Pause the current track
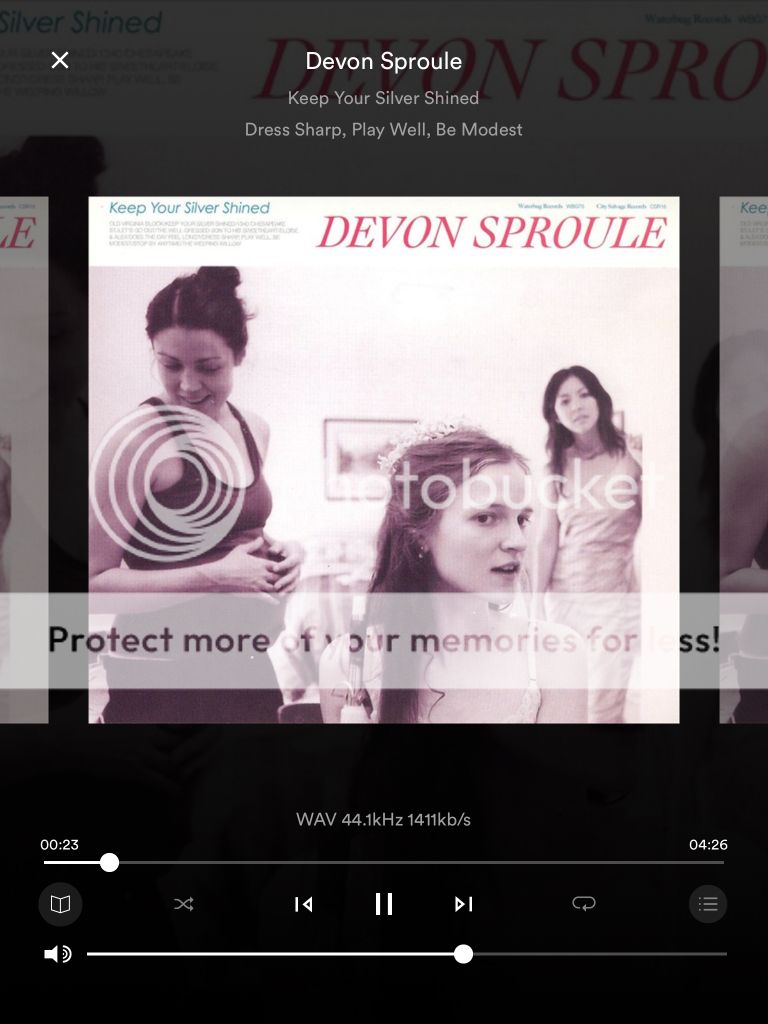Image resolution: width=768 pixels, height=1024 pixels. (x=383, y=904)
